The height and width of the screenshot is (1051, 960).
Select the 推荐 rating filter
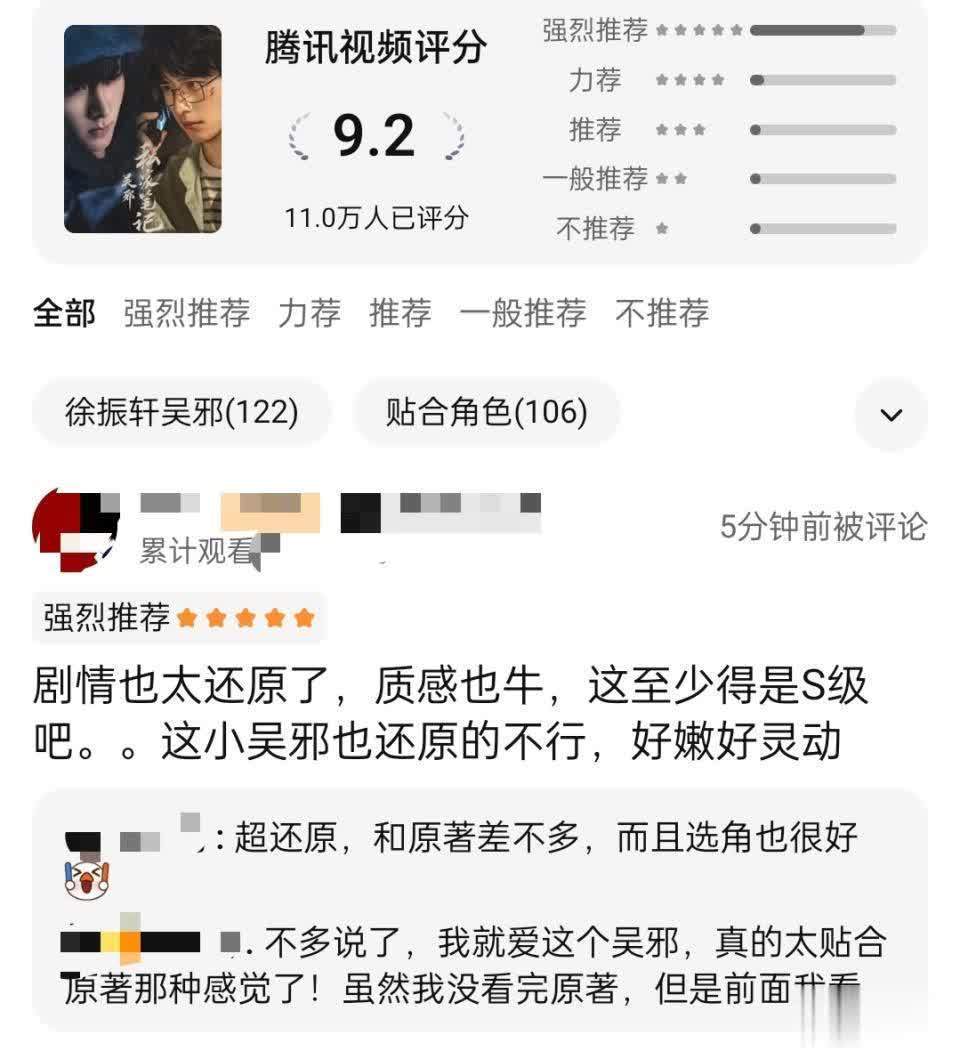click(x=400, y=314)
